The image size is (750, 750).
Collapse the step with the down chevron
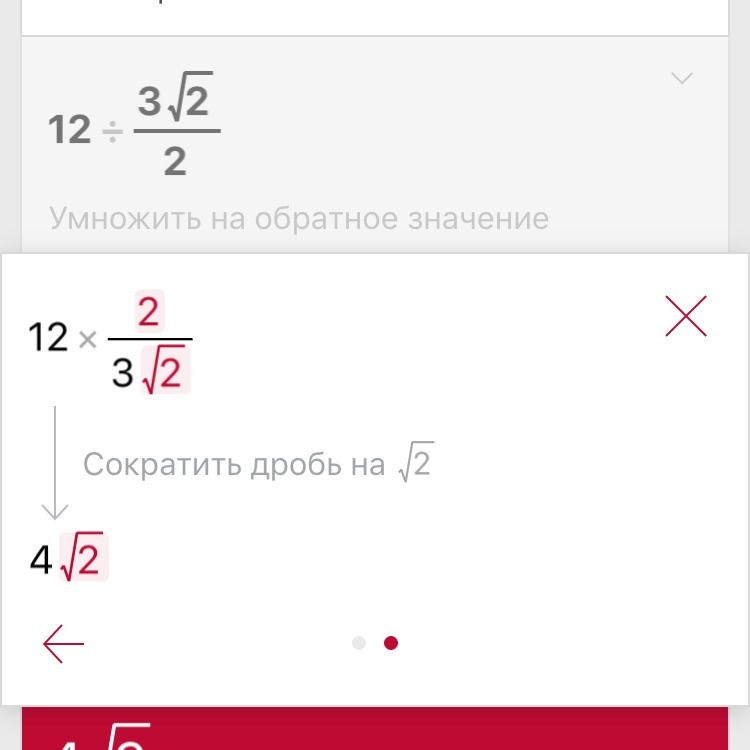681,79
